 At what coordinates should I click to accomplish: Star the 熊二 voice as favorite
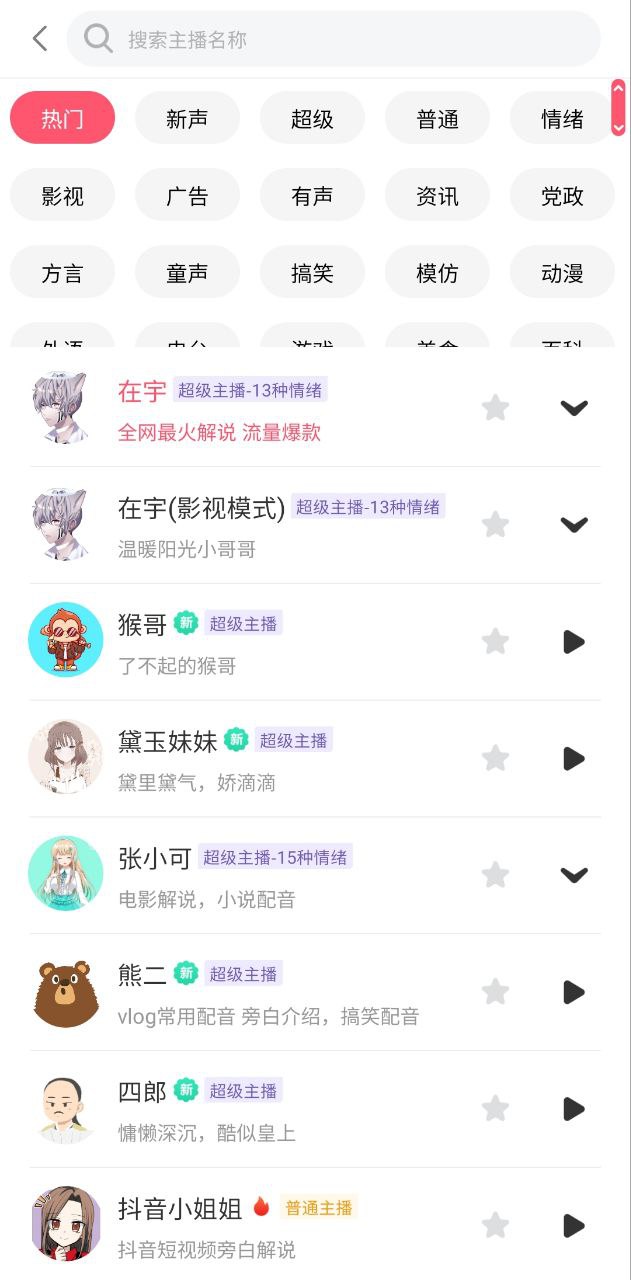[x=495, y=992]
